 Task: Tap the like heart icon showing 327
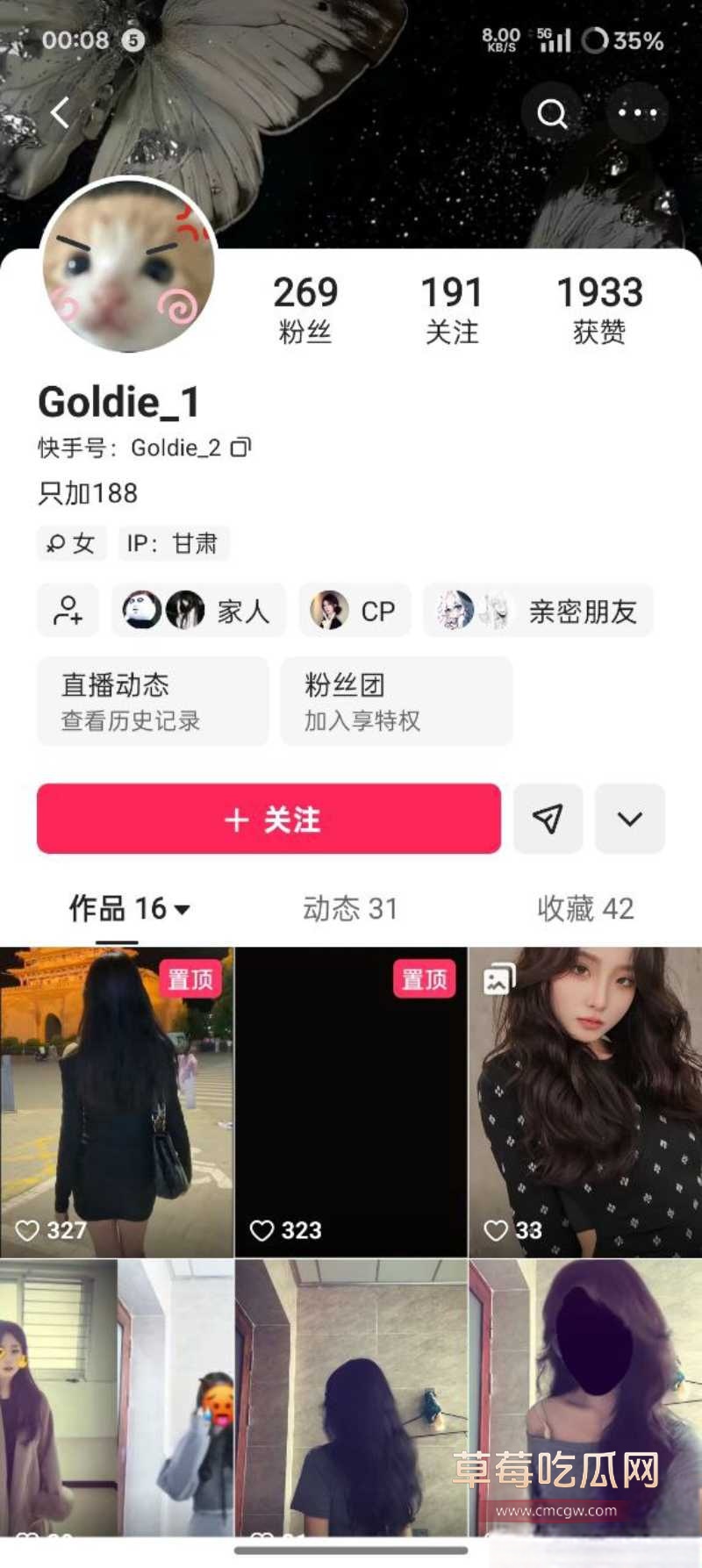tap(32, 1230)
